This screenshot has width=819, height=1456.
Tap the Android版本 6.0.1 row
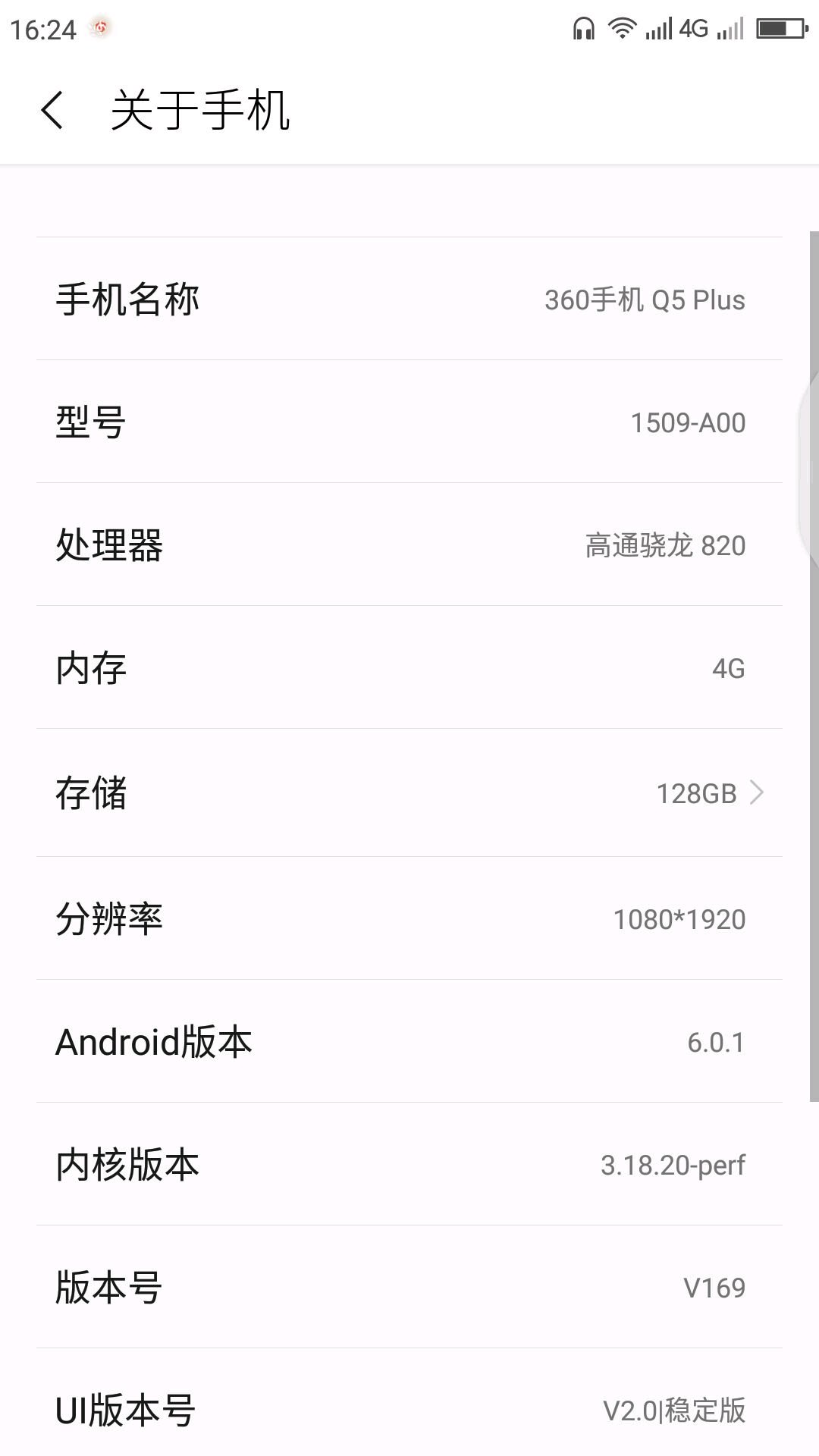click(409, 1041)
